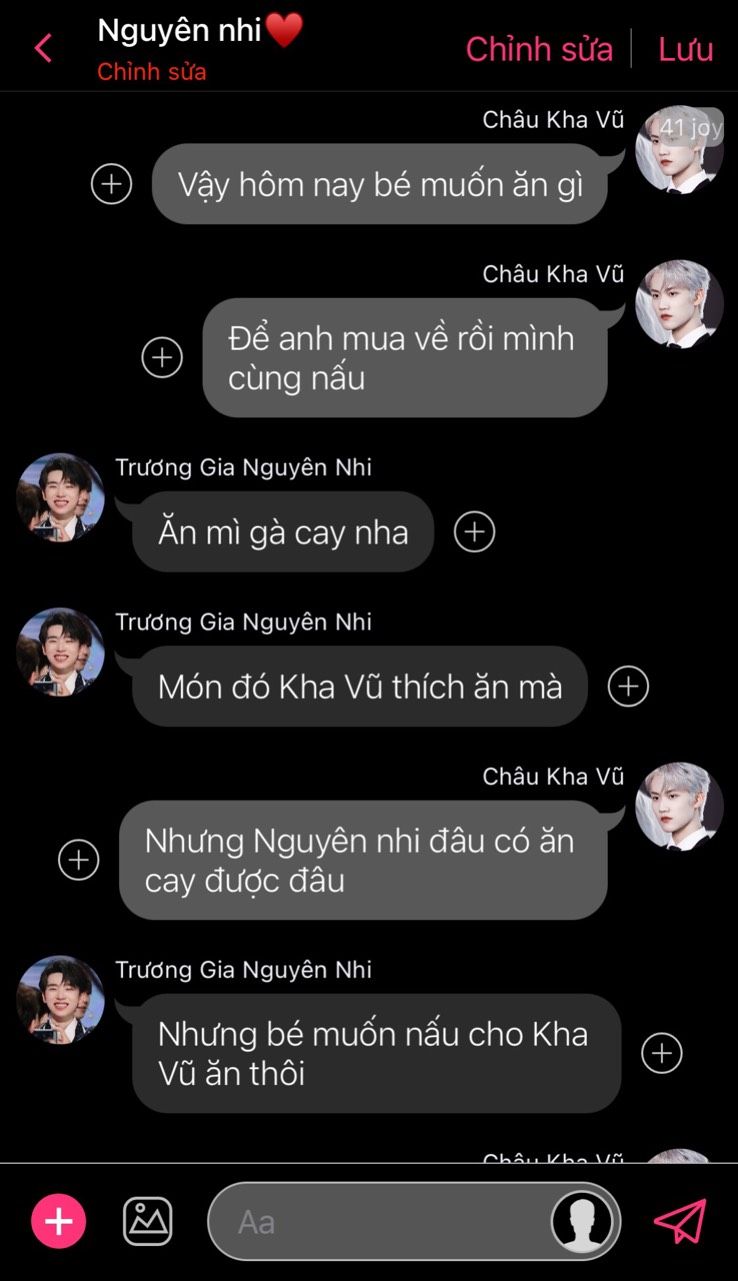The width and height of the screenshot is (738, 1281).
Task: Switch sender via the avatar icon in the input
Action: (x=583, y=1221)
